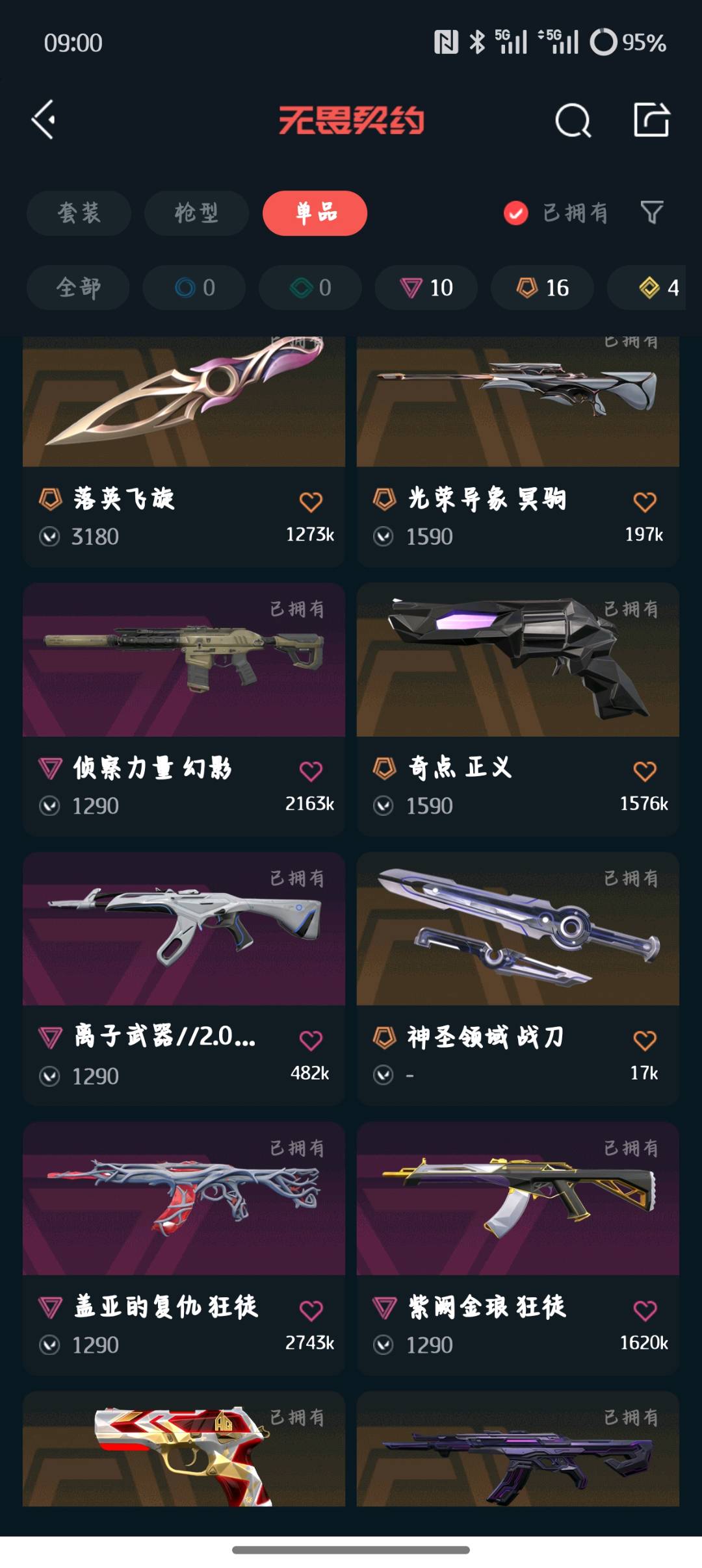Switch to the 枪型 tab
The height and width of the screenshot is (1568, 702).
pyautogui.click(x=196, y=213)
